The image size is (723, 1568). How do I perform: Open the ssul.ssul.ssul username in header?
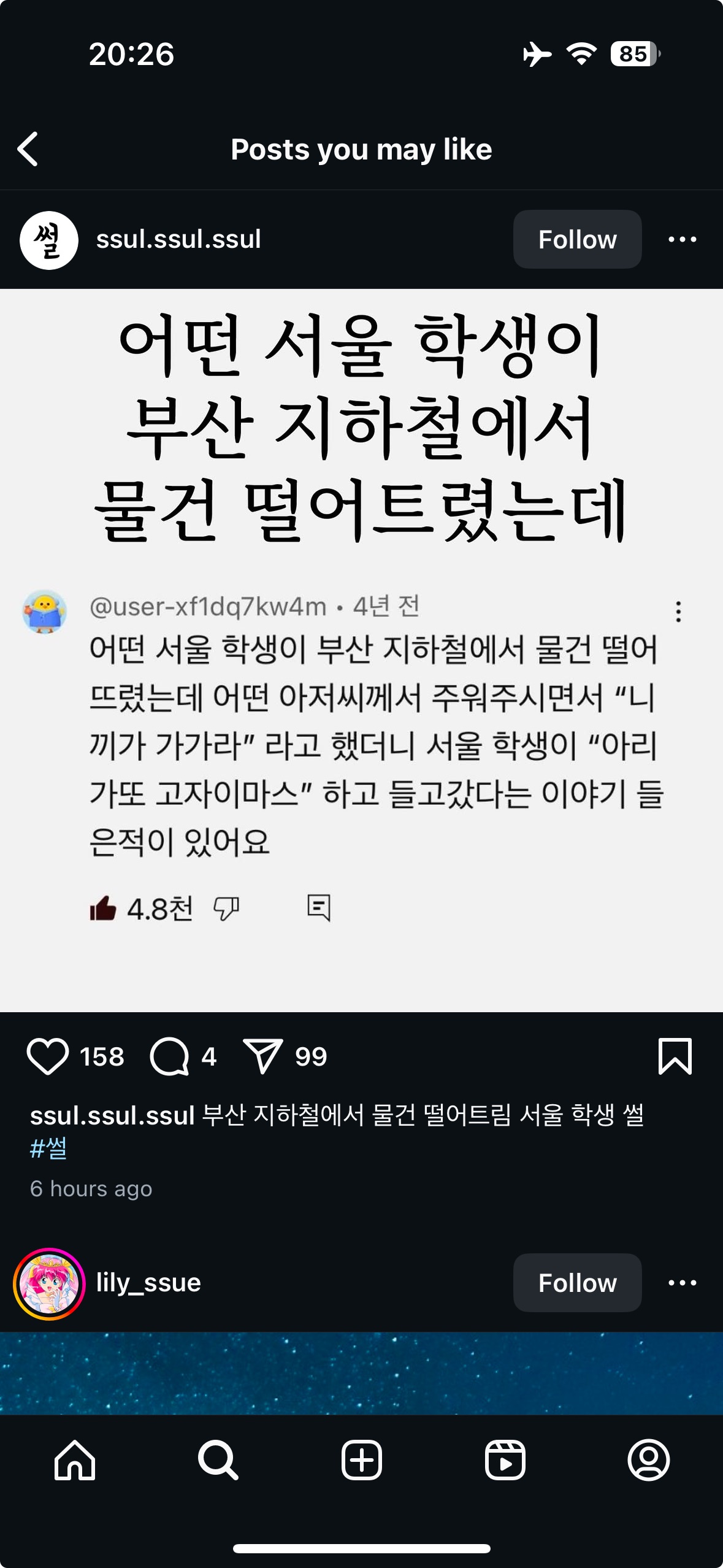point(178,239)
